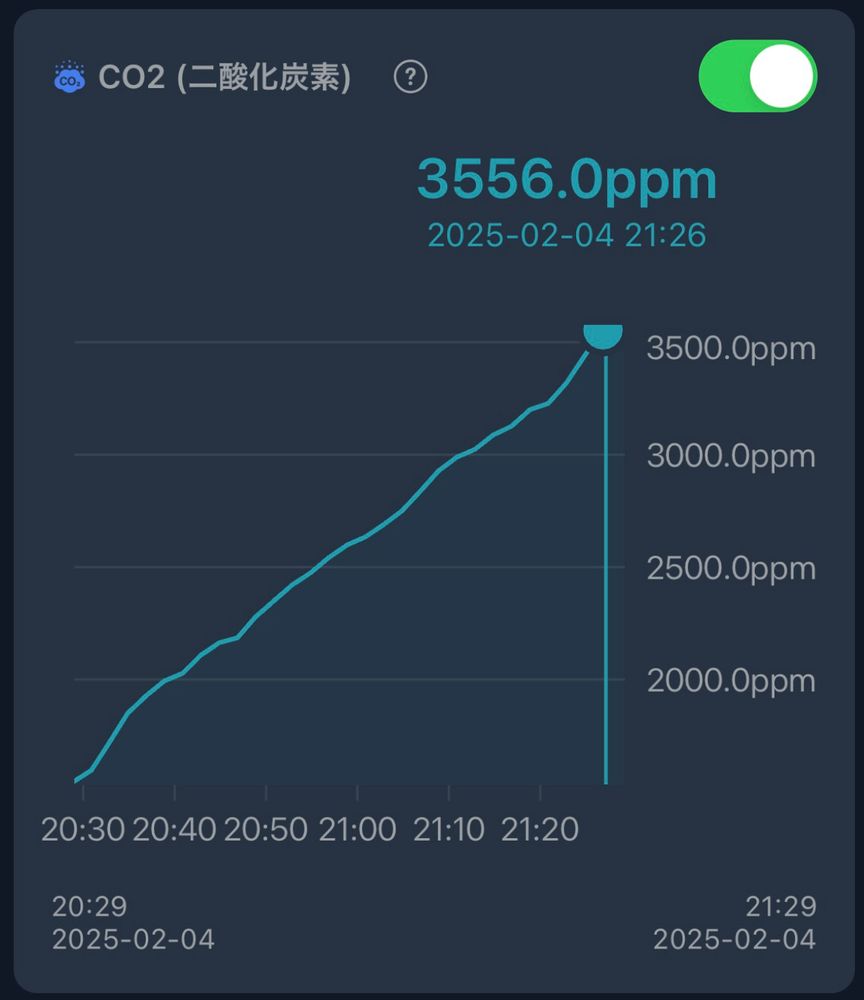864x1000 pixels.
Task: Tap the chart cursor handle at 21:26
Action: (604, 336)
